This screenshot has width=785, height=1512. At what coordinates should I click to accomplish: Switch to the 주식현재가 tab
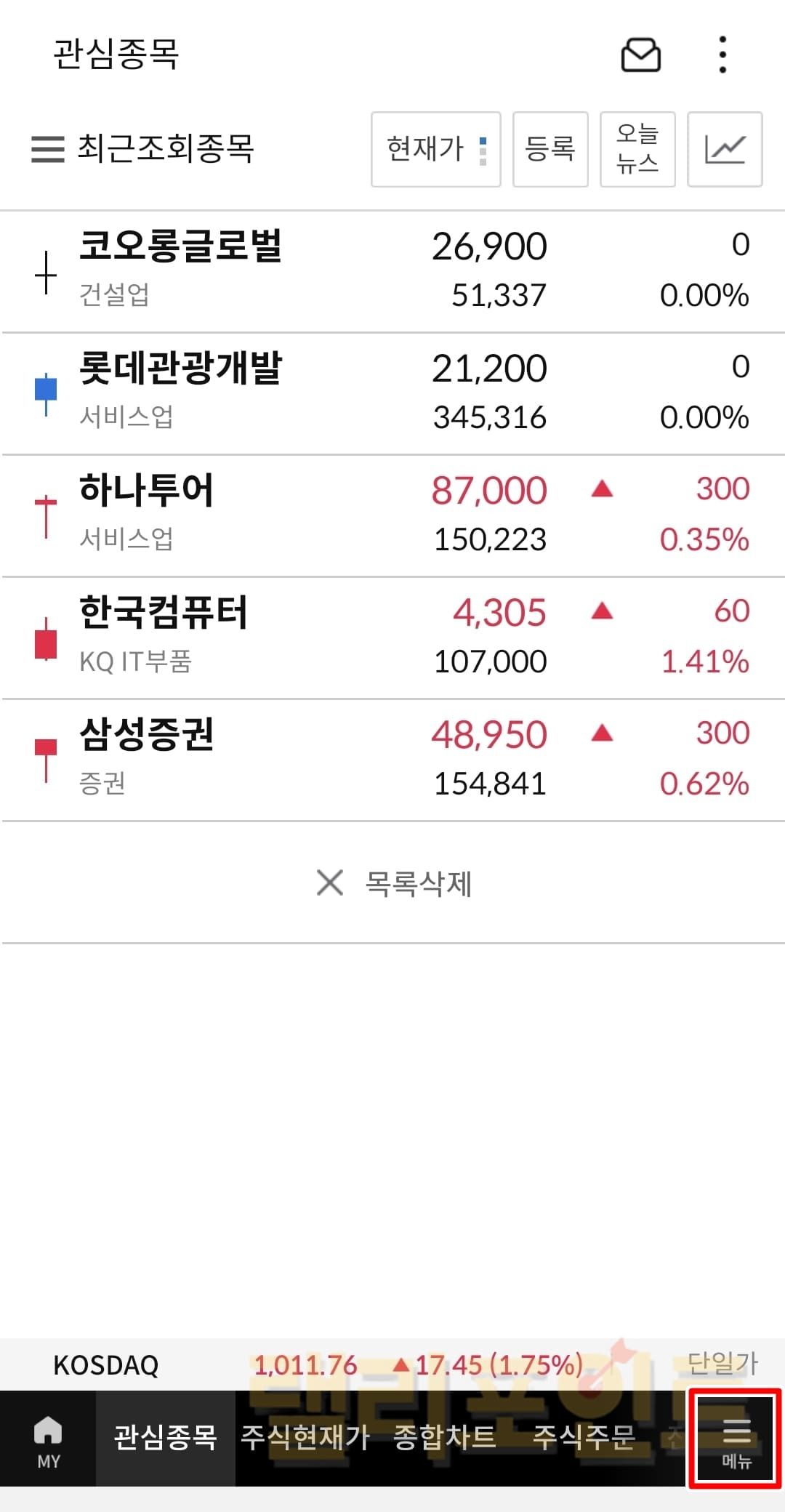click(x=305, y=1438)
